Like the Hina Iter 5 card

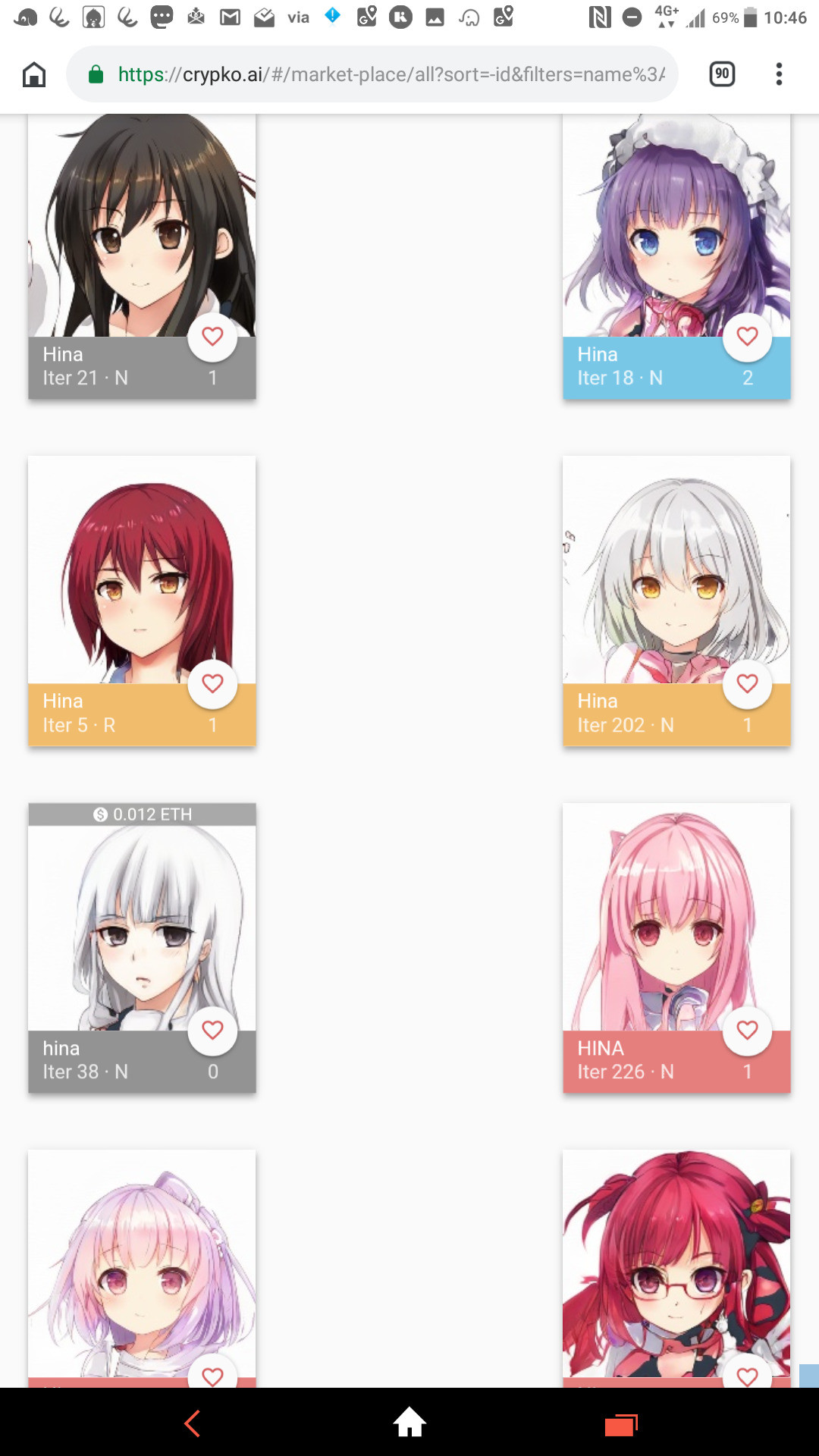click(x=212, y=684)
